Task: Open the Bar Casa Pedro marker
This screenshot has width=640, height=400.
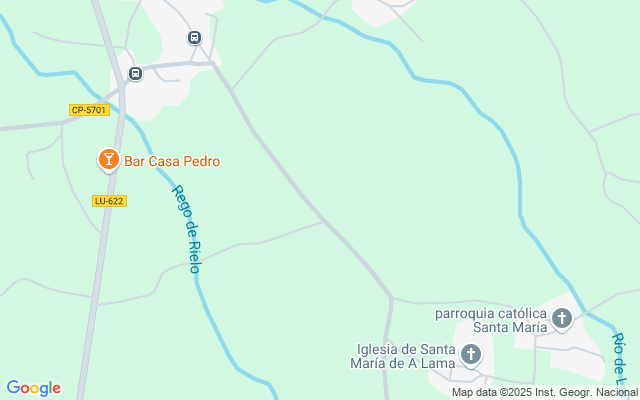Action: point(108,160)
